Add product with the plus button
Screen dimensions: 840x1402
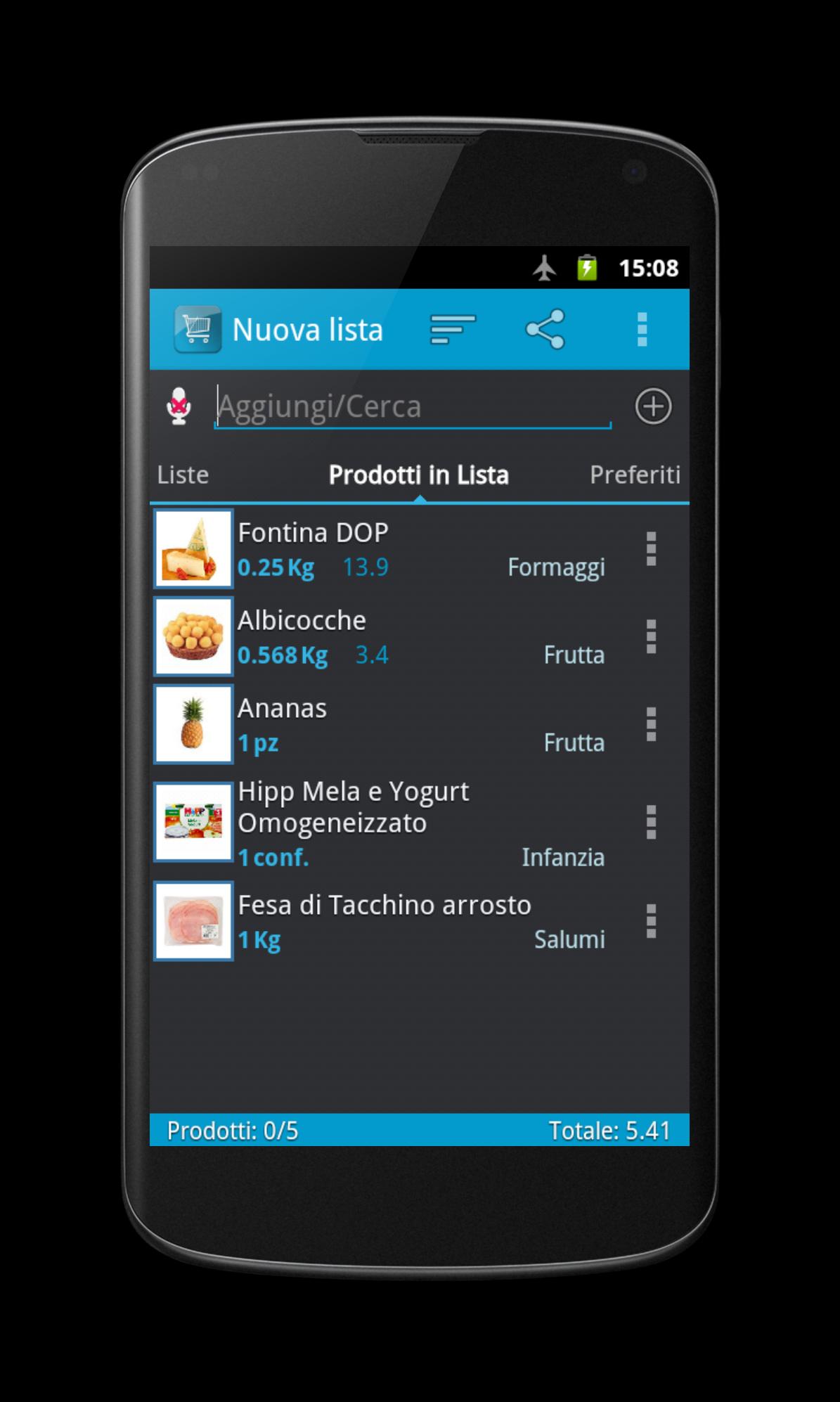(653, 406)
